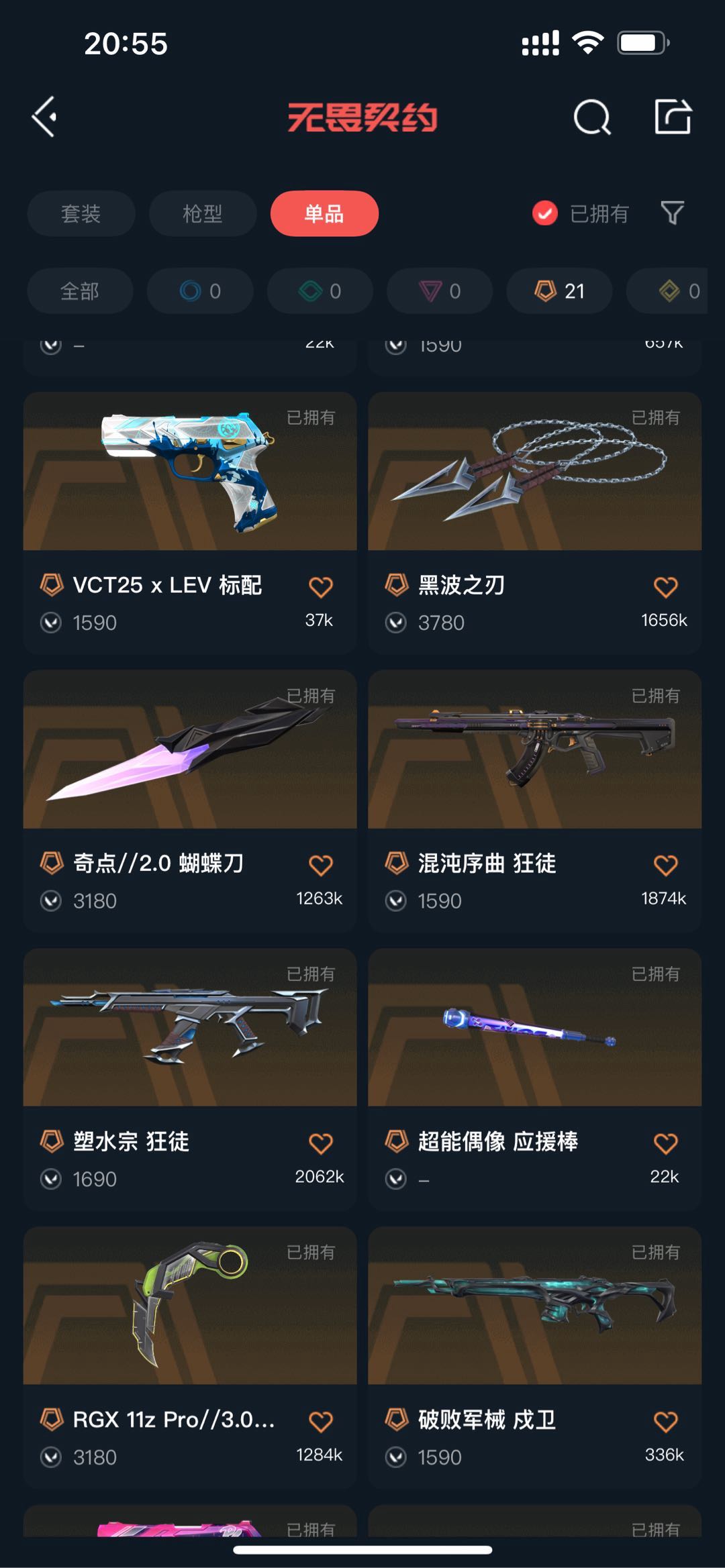Select the purple triangle tier chip

coord(440,291)
